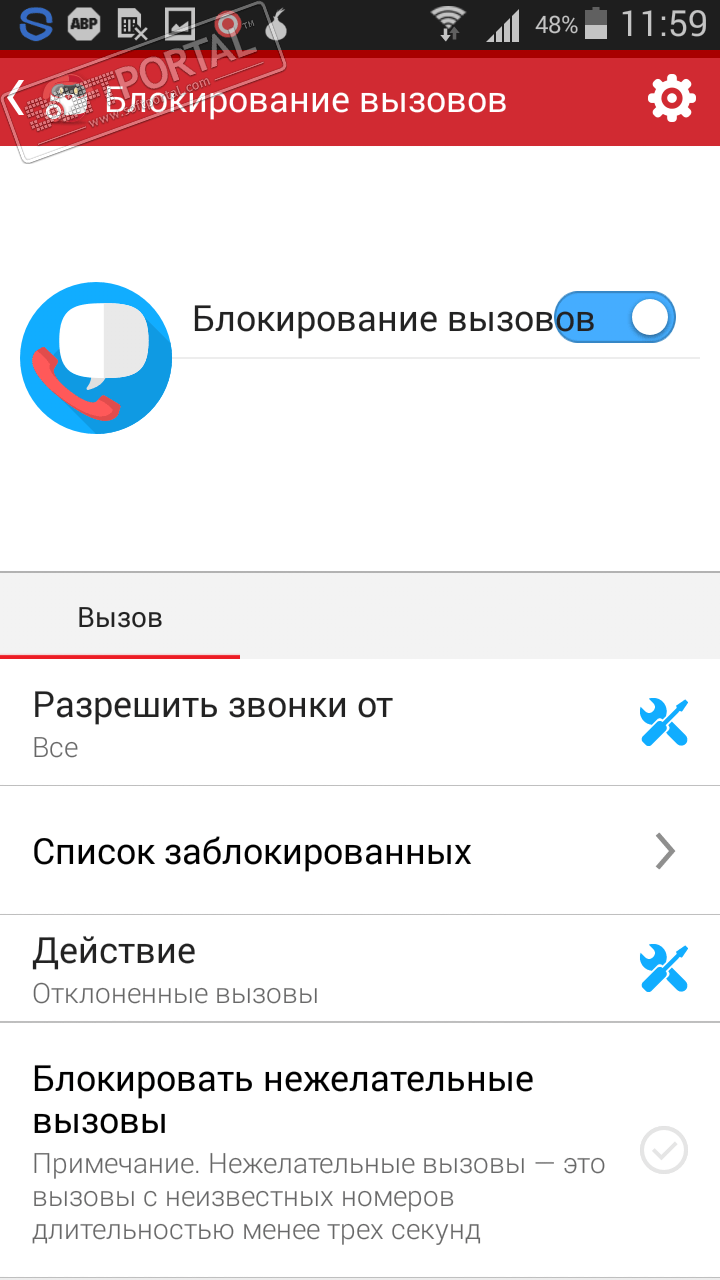The width and height of the screenshot is (720, 1280).
Task: Toggle the Блокирование вызовов switch off
Action: tap(616, 318)
